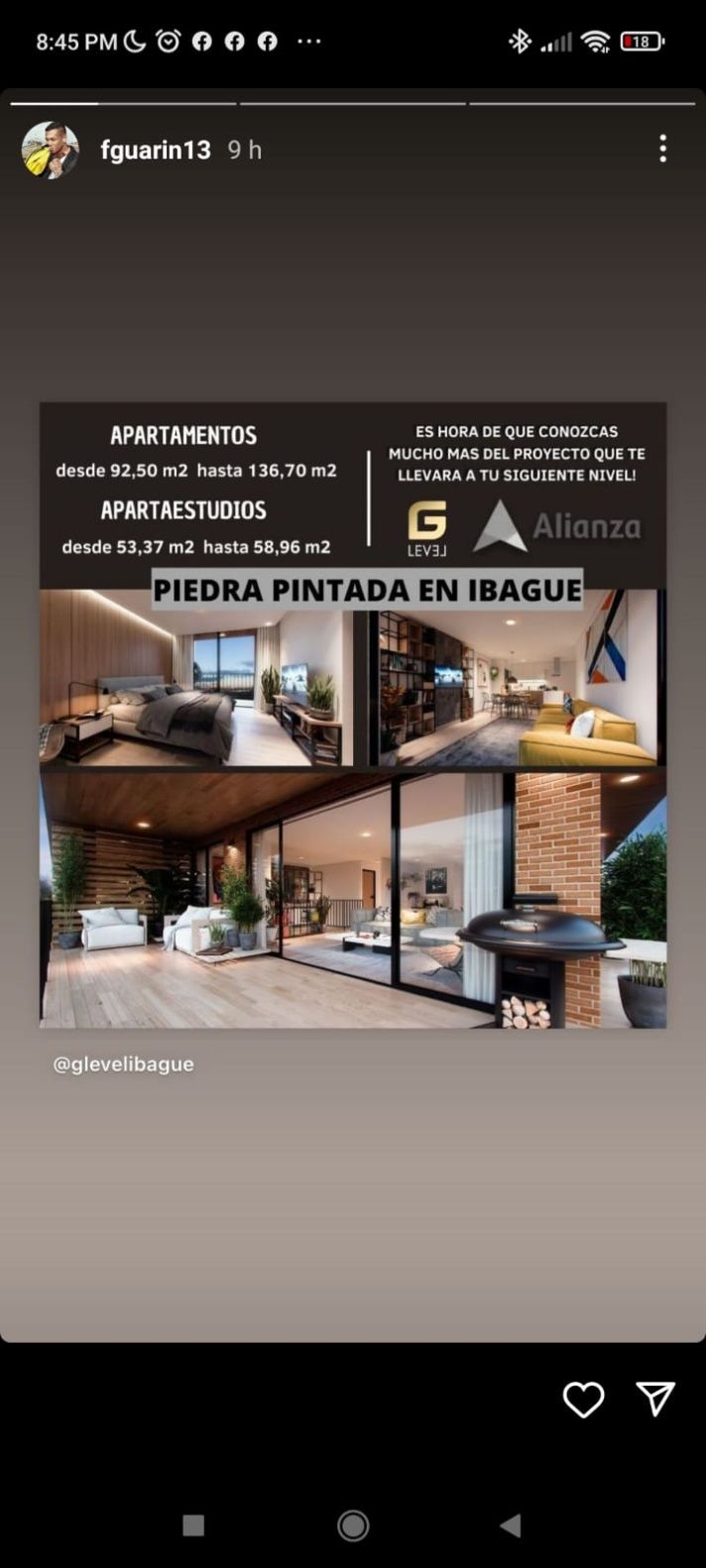Viewport: 706px width, 1568px height.
Task: Open the story overflow menu
Action: [662, 149]
